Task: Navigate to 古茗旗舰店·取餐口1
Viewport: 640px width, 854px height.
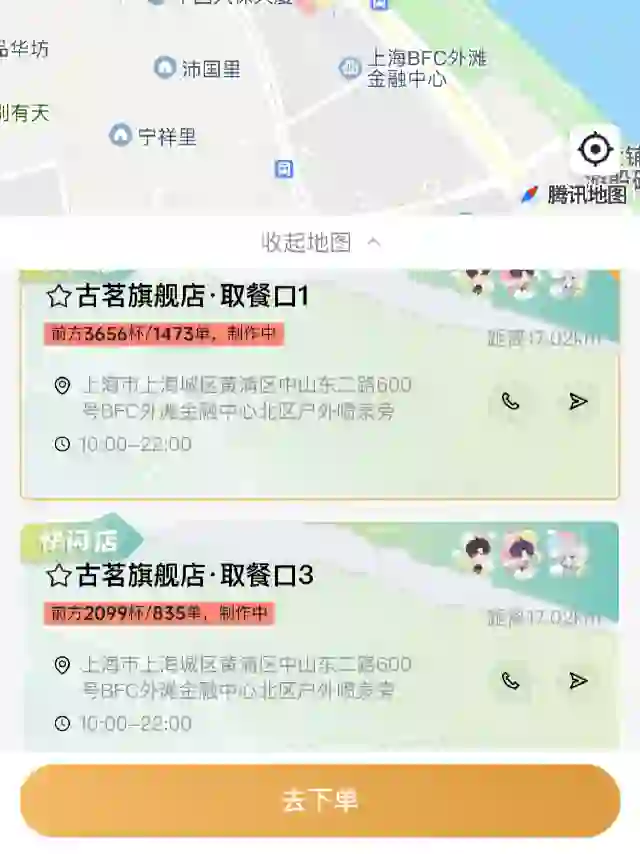Action: click(578, 401)
